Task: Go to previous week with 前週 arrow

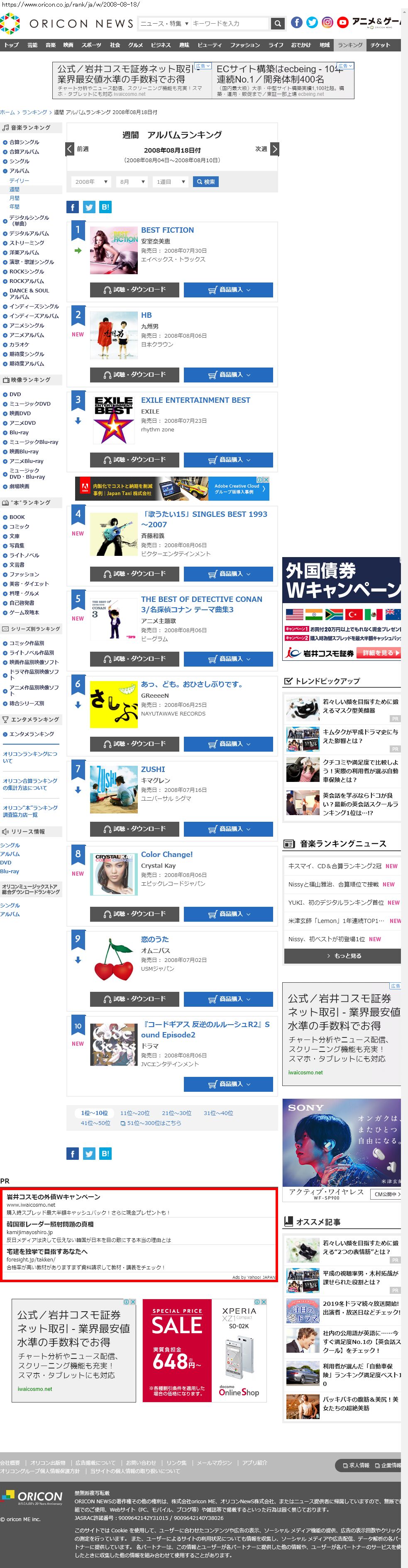Action: pos(70,149)
